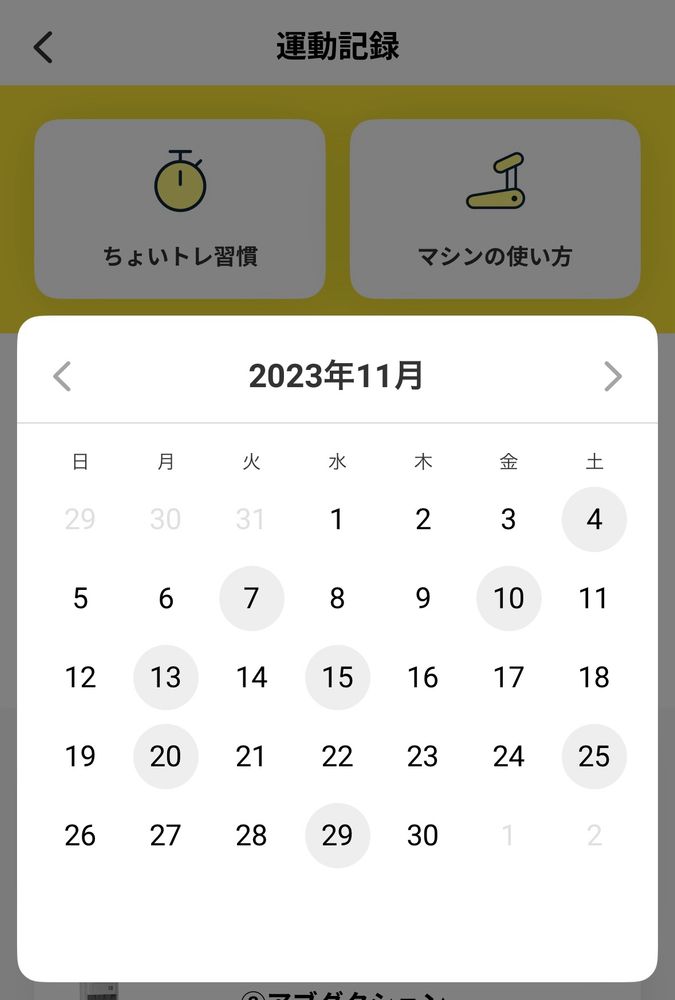Image resolution: width=675 pixels, height=1000 pixels.
Task: Go to next month in calendar
Action: 613,376
